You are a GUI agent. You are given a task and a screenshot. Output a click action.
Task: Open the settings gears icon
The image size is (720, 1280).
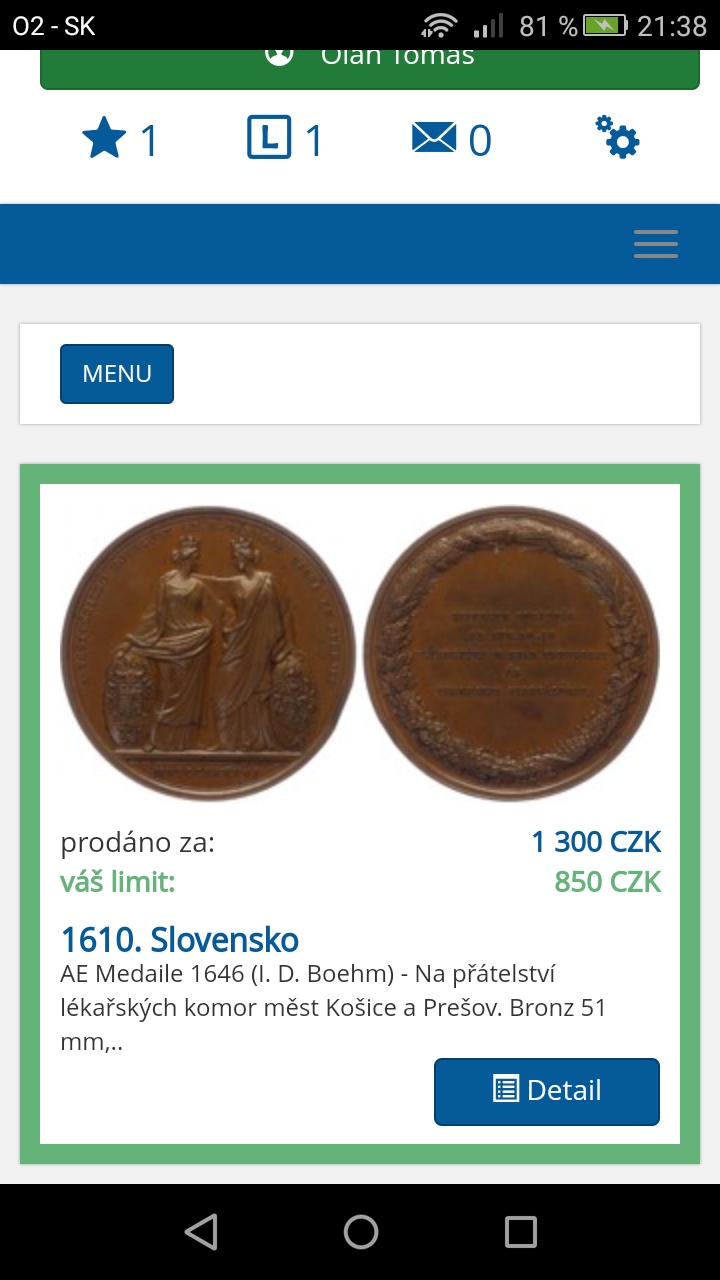tap(617, 137)
